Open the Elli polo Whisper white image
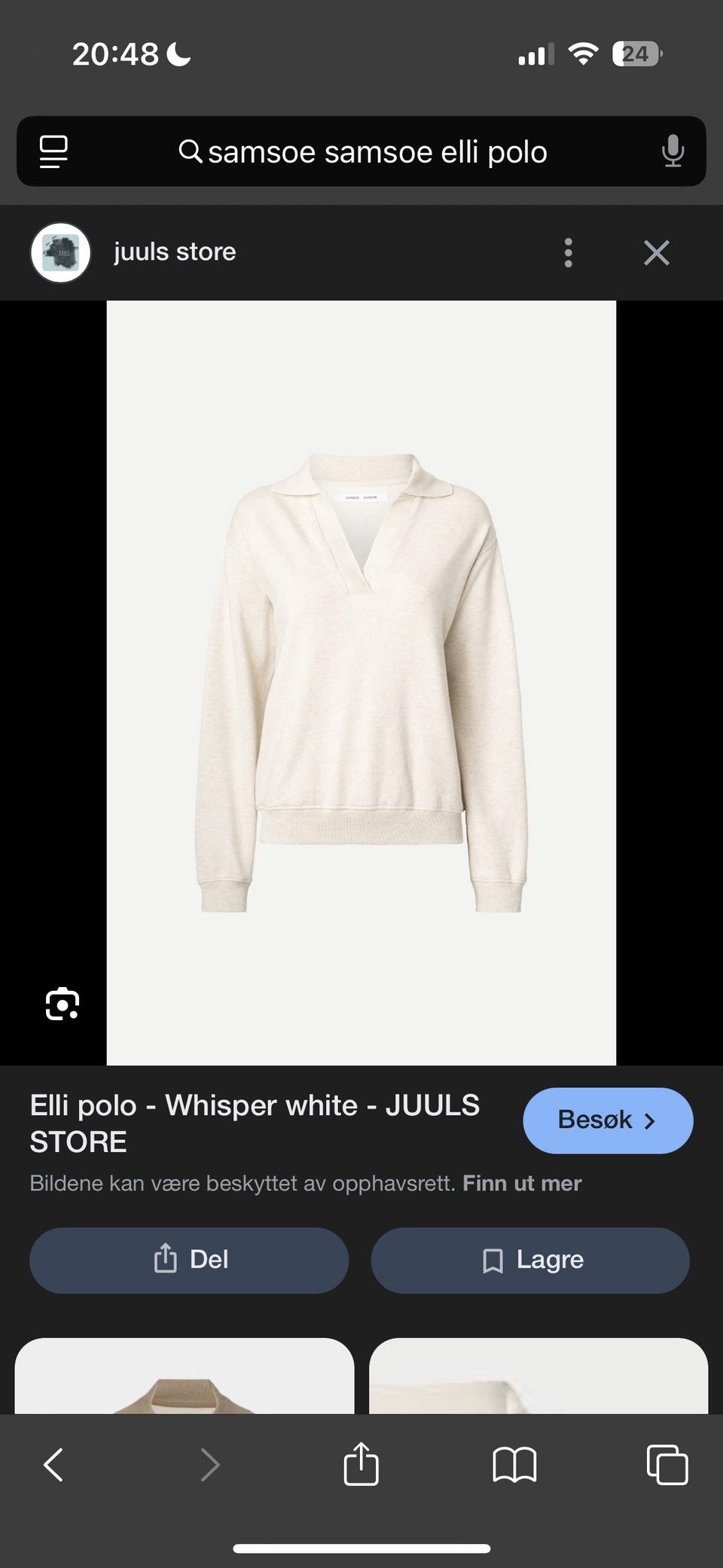 [x=361, y=683]
